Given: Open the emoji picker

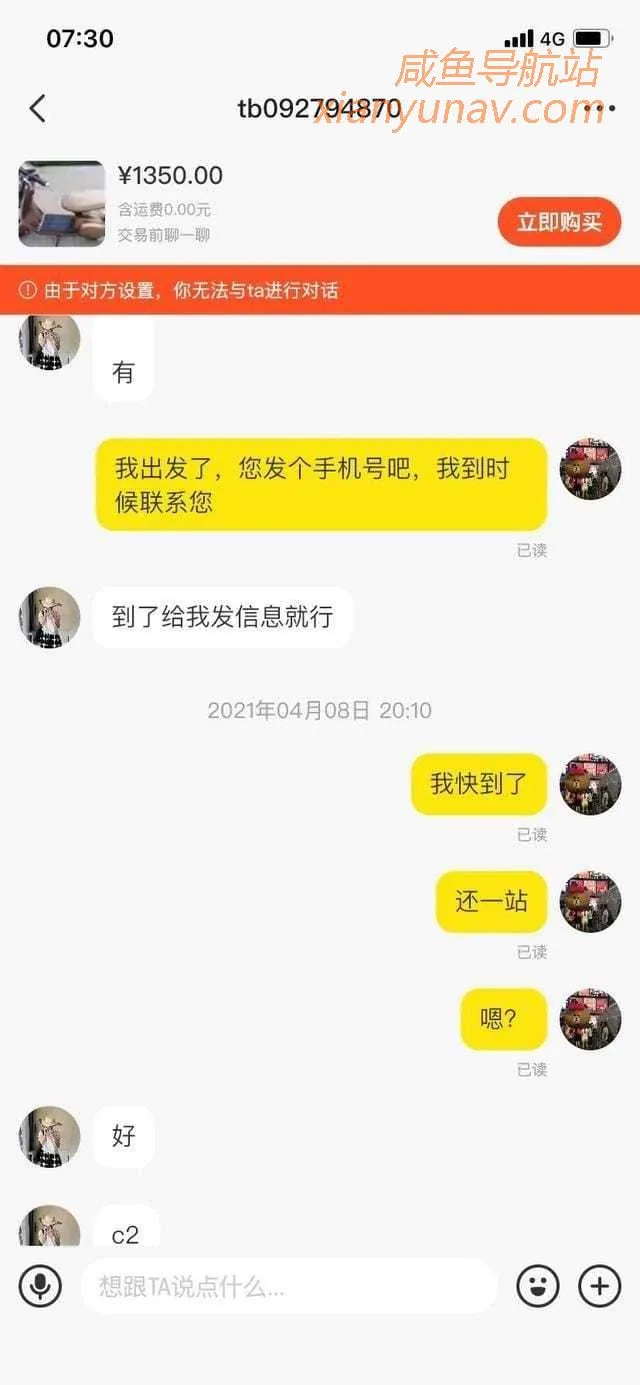Looking at the screenshot, I should click(x=538, y=1286).
